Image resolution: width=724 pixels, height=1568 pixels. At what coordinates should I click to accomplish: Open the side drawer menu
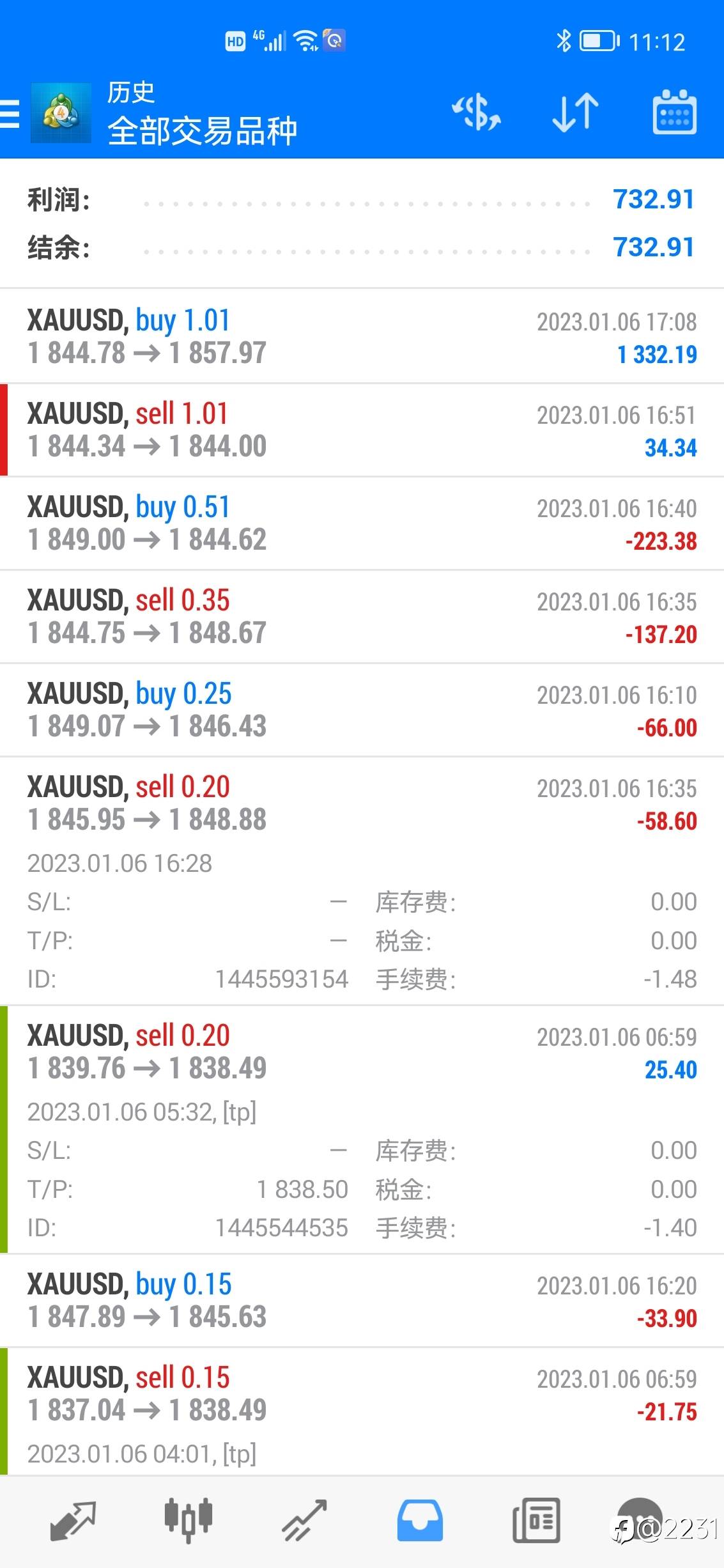click(x=10, y=114)
